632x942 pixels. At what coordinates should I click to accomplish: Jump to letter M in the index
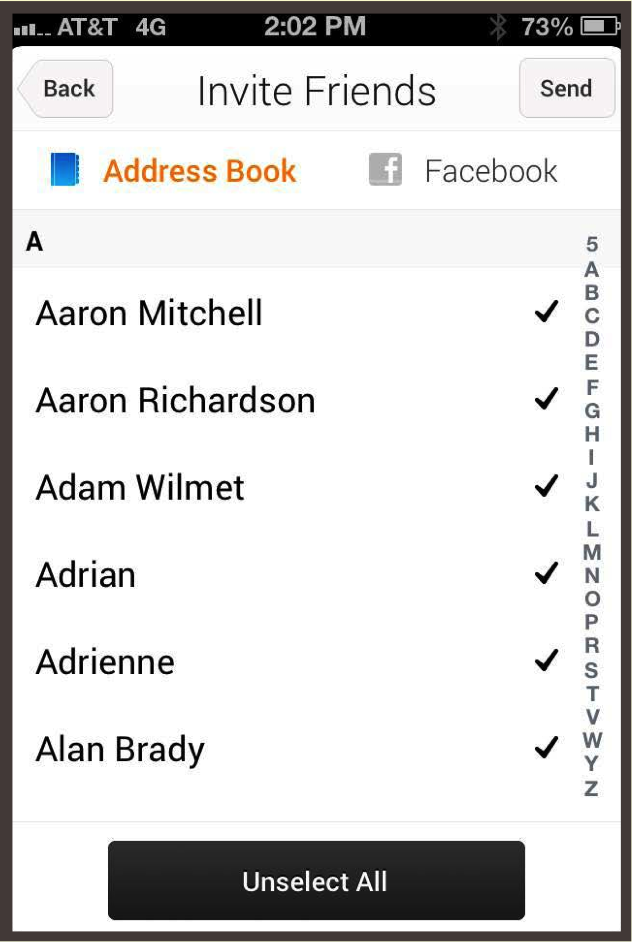click(x=592, y=552)
